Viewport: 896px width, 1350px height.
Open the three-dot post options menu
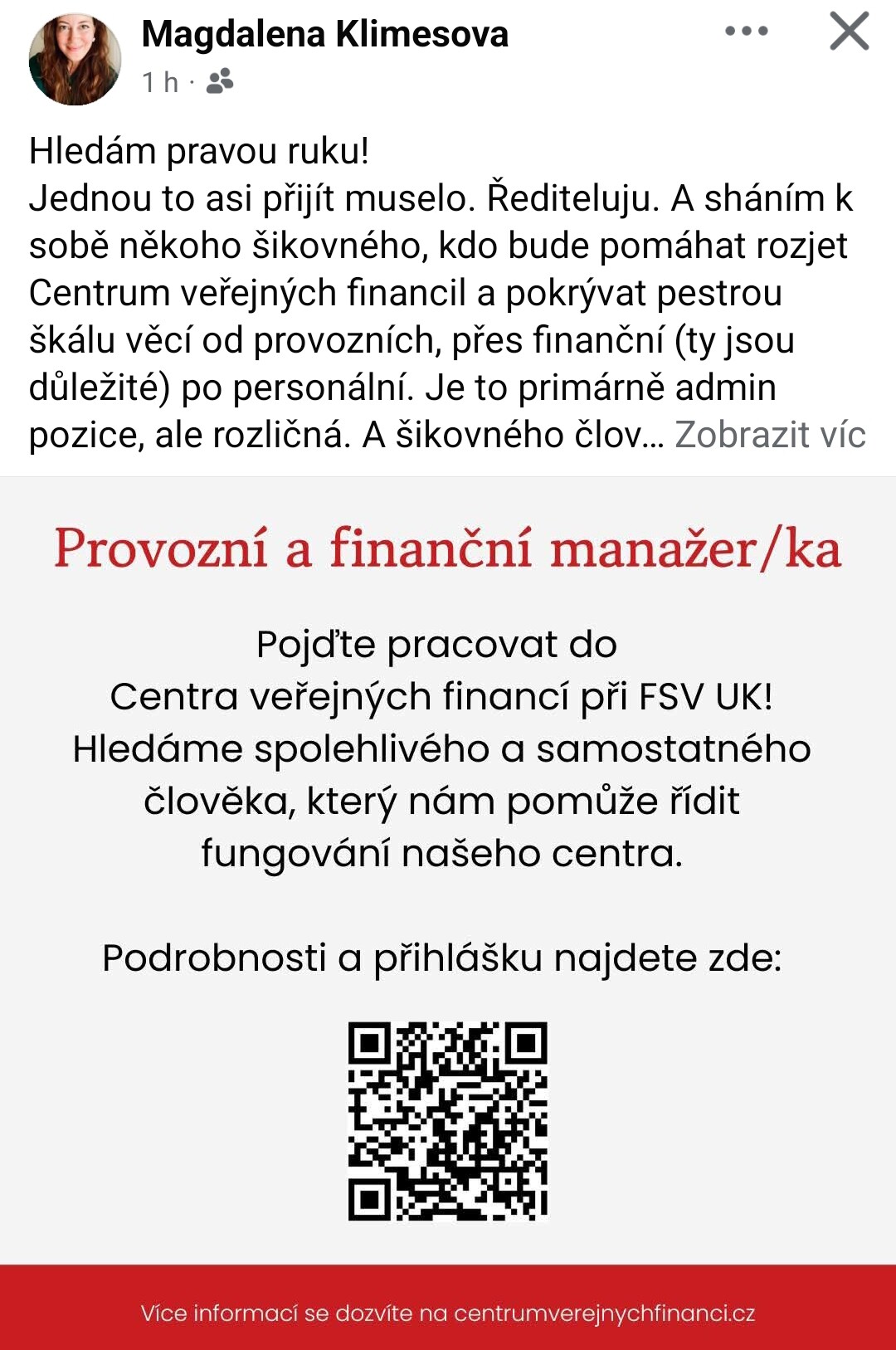(x=746, y=32)
